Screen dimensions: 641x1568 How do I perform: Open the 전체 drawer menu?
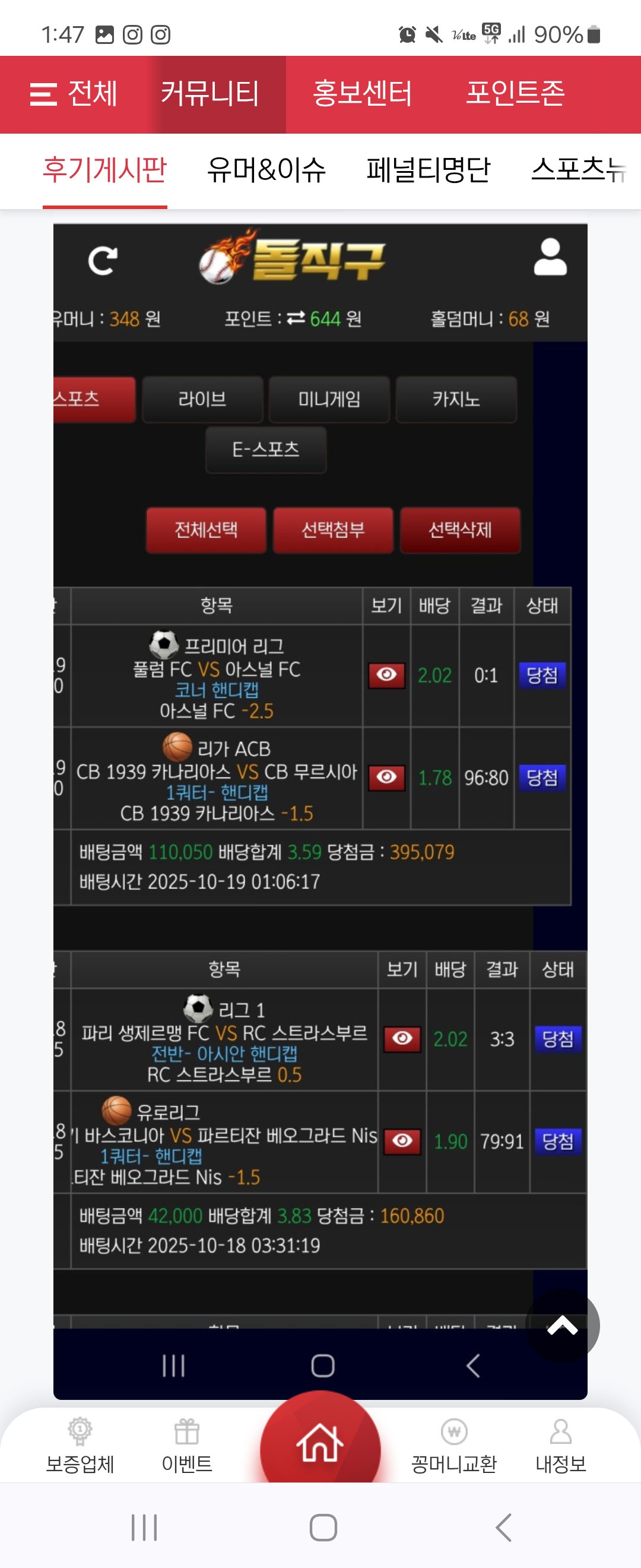73,94
